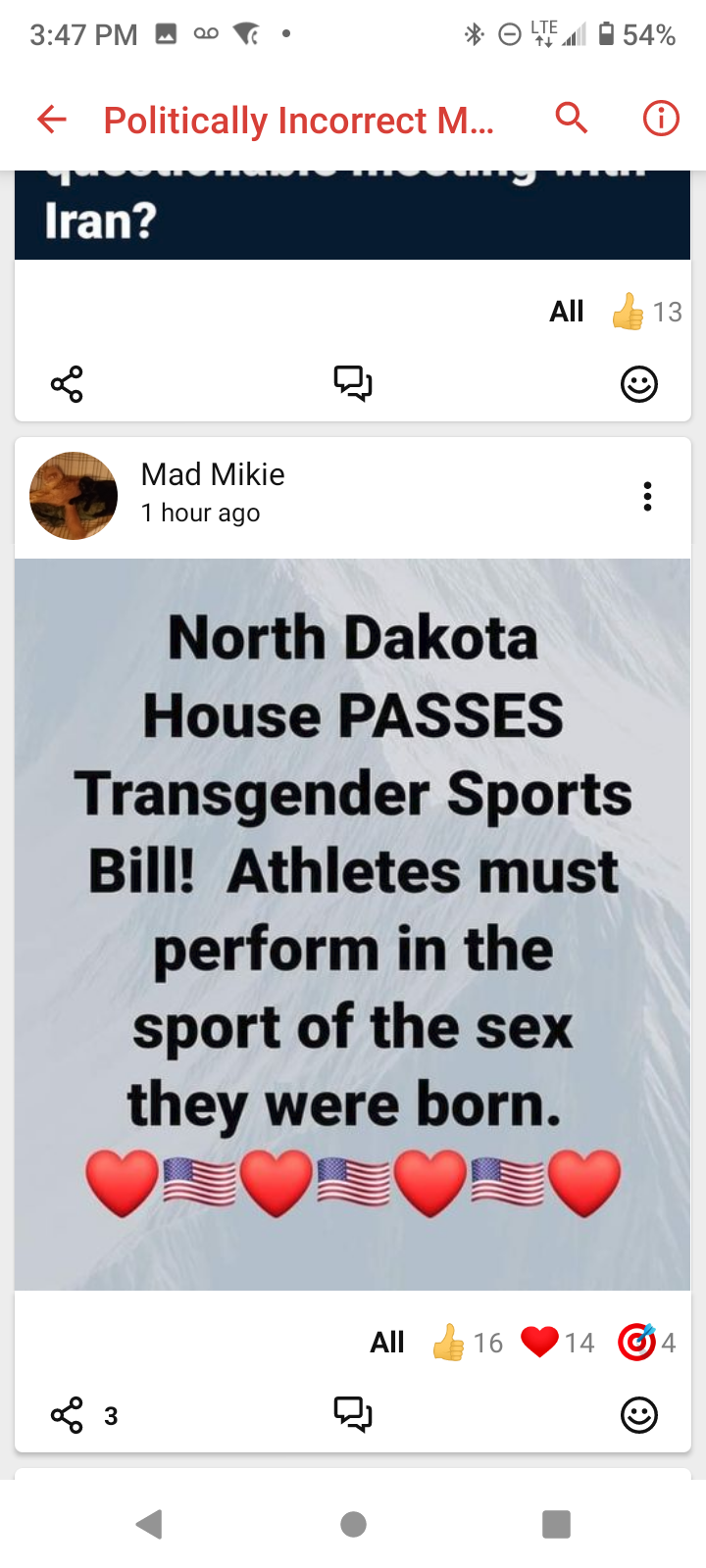The image size is (706, 1568).
Task: Open the group info icon
Action: pos(660,119)
